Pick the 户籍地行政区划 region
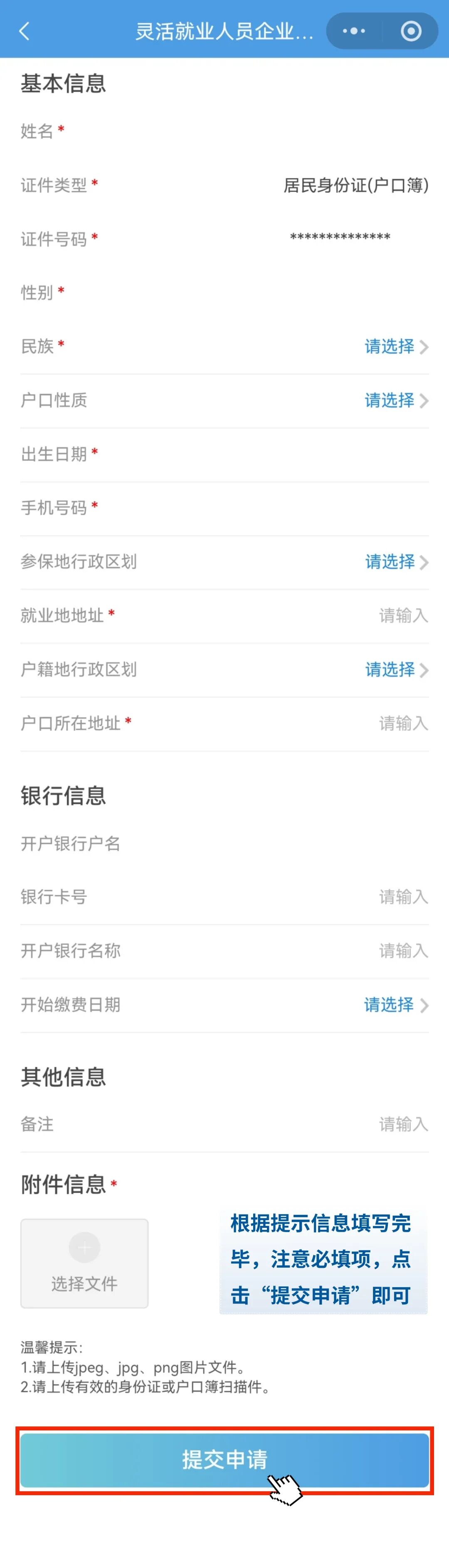 point(395,669)
